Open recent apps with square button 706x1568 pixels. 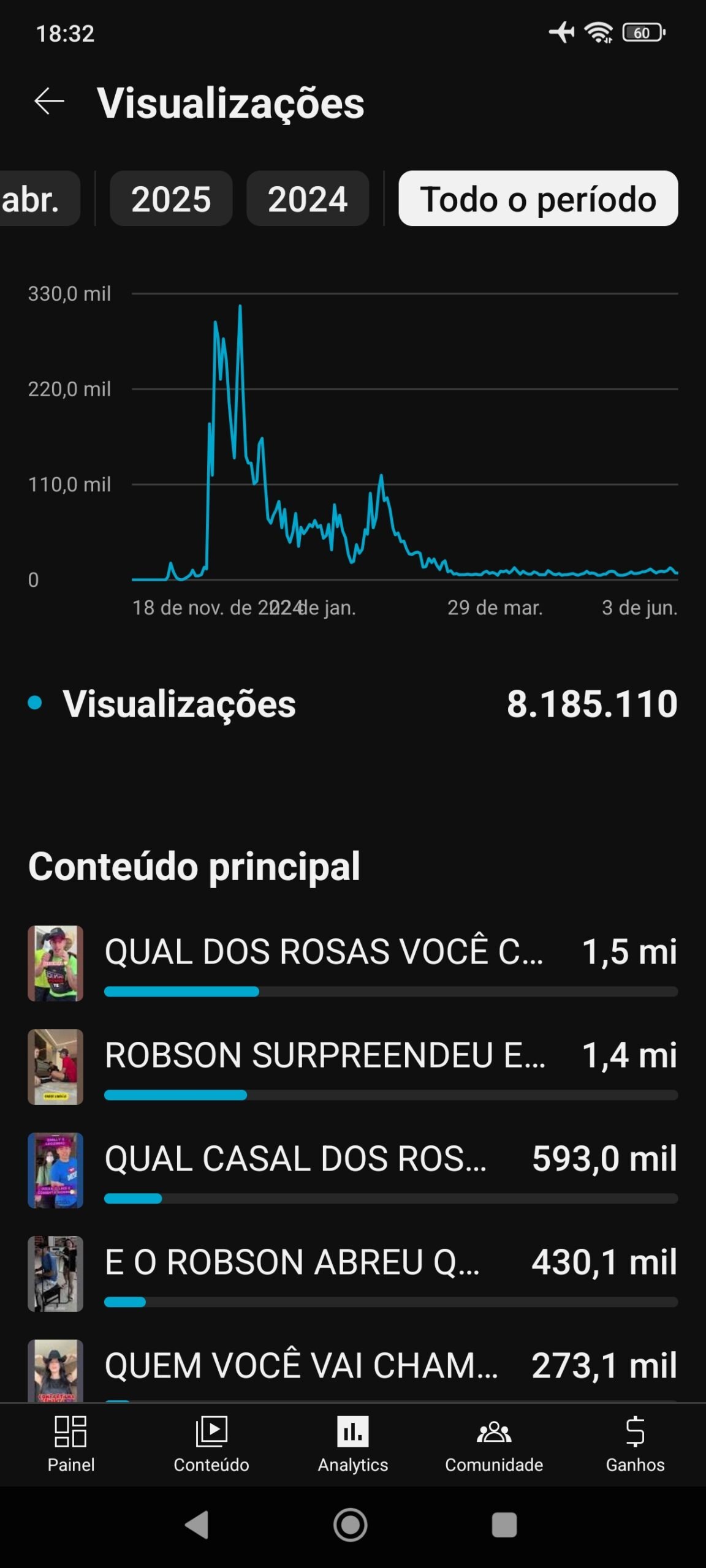click(x=504, y=1525)
